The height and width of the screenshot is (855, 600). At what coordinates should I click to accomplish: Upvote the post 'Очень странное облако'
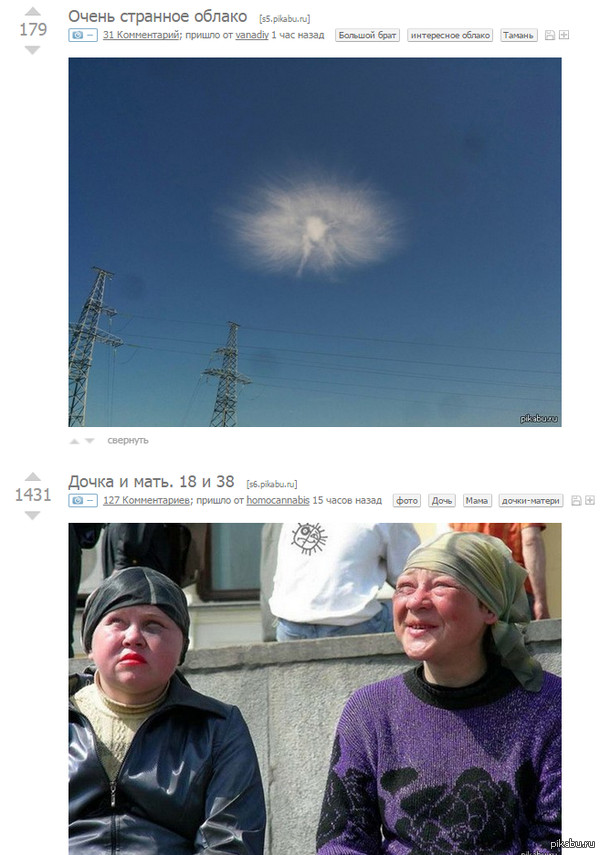[x=32, y=12]
